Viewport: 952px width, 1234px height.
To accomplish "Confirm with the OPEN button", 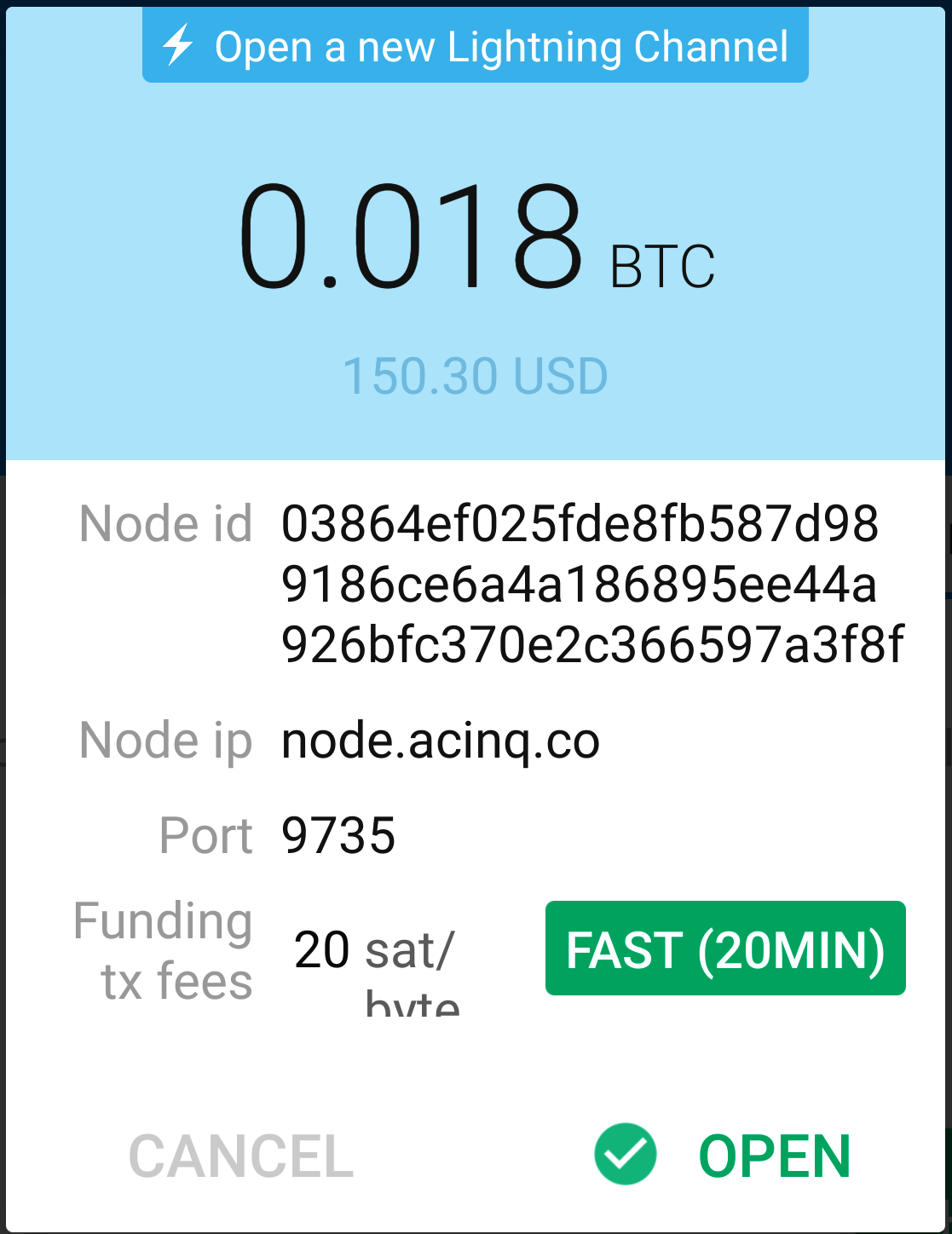I will click(724, 1156).
